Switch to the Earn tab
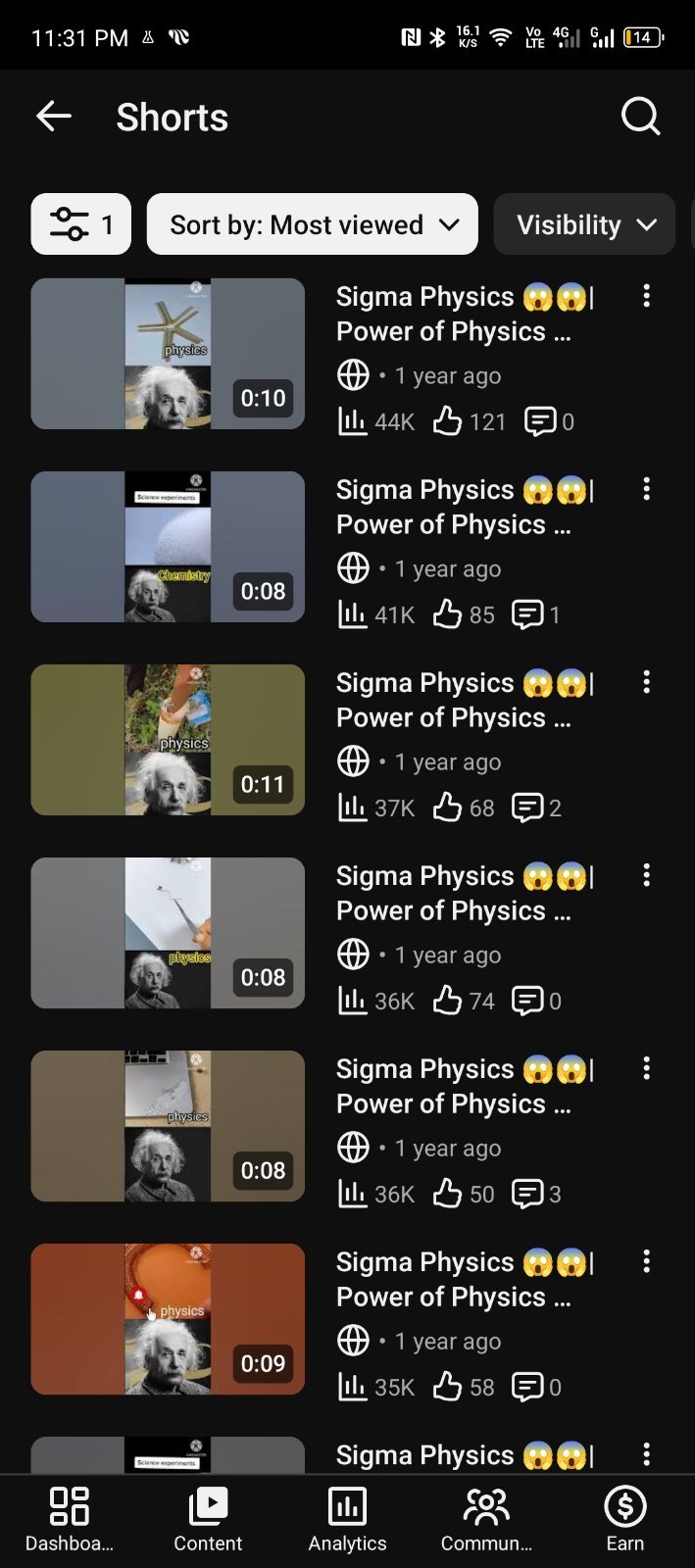Viewport: 695px width, 1568px height. [x=625, y=1520]
